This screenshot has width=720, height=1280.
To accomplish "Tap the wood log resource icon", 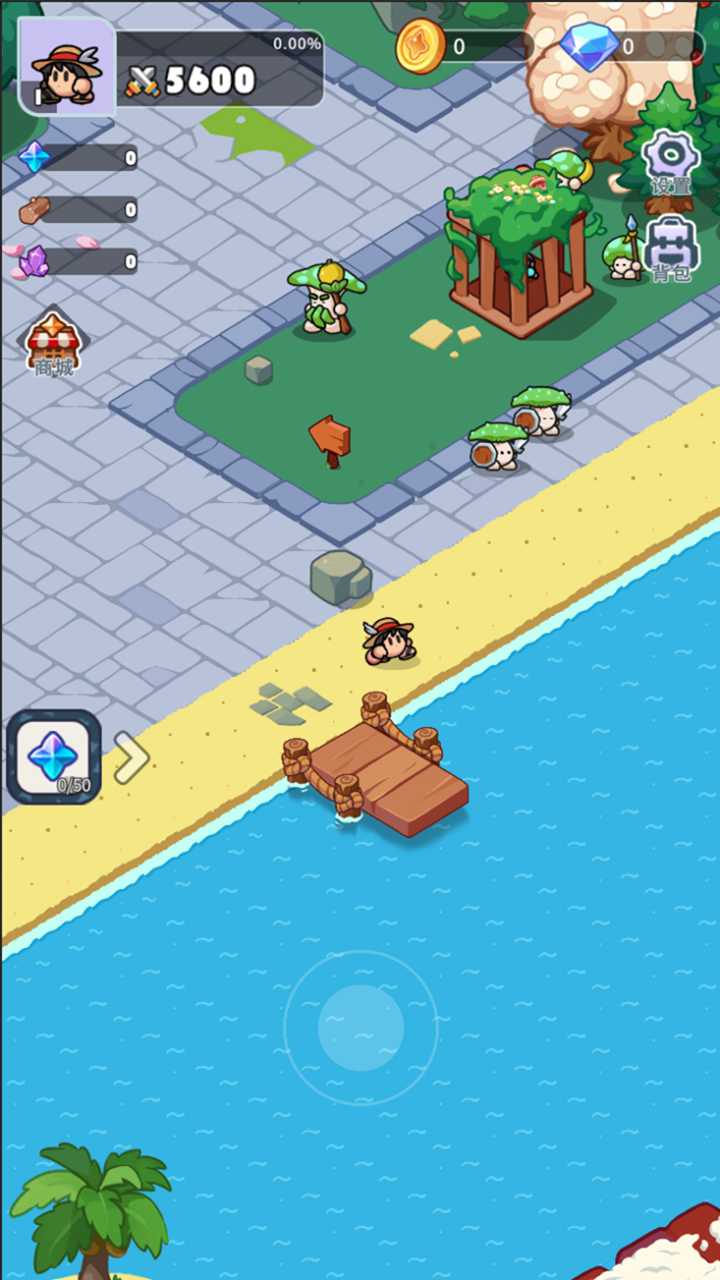I will pos(32,210).
